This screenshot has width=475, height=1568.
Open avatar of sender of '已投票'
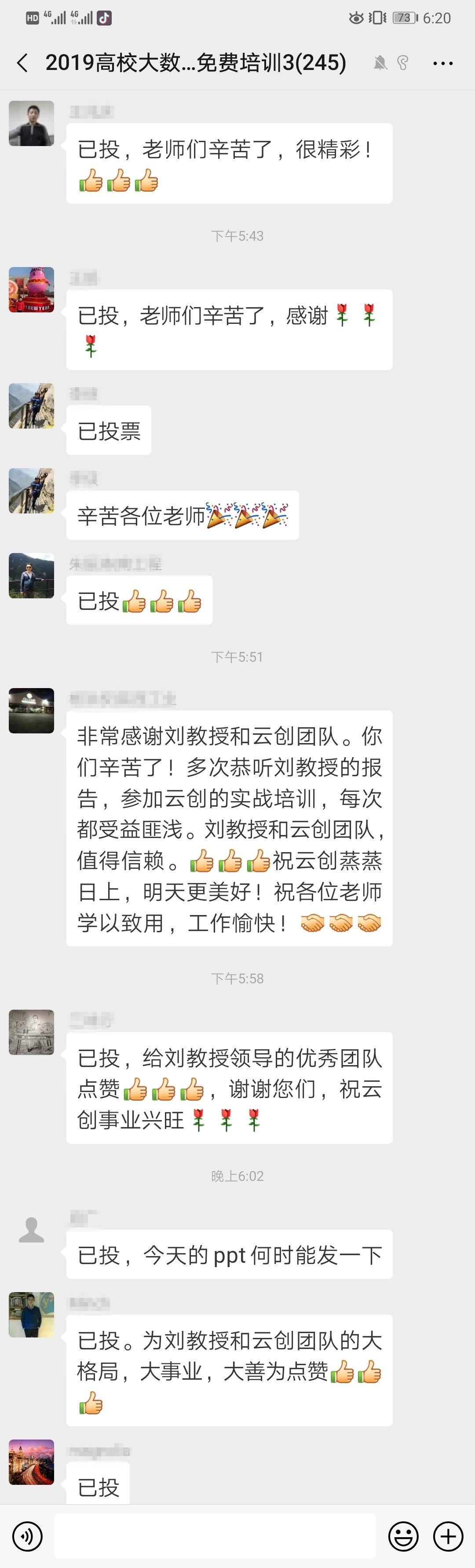pyautogui.click(x=32, y=406)
